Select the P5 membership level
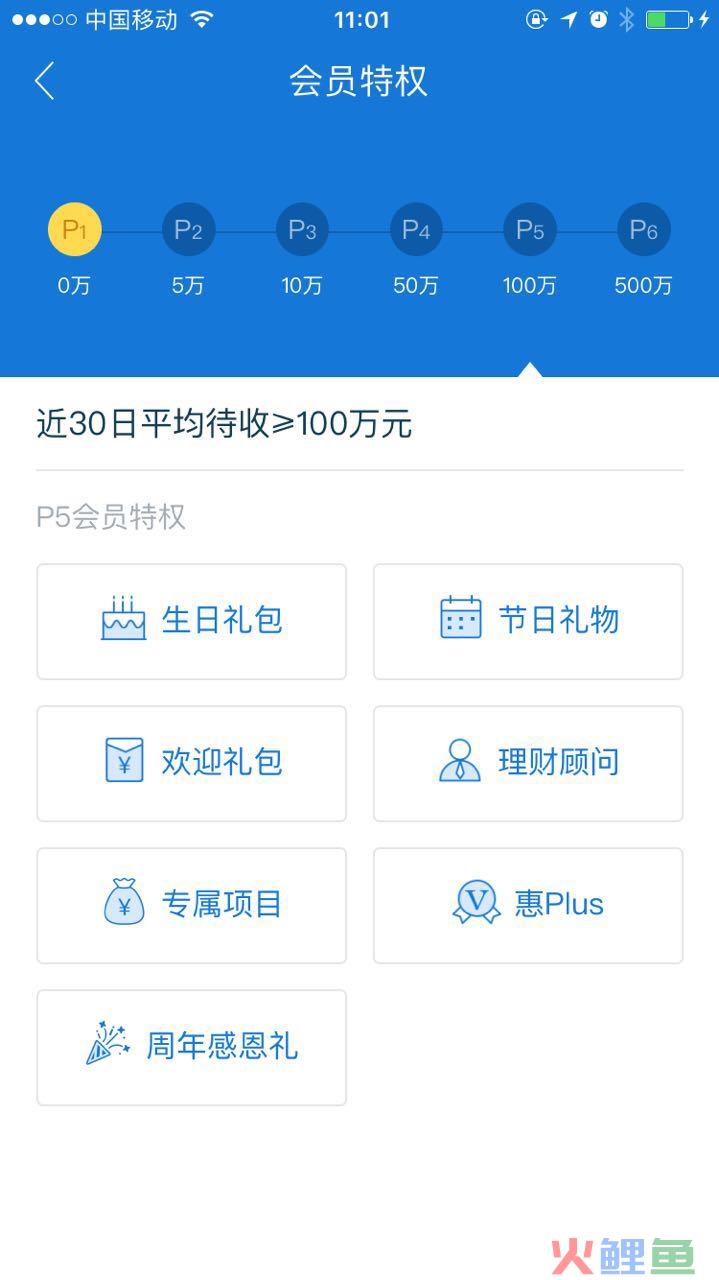Viewport: 719px width, 1280px height. point(530,230)
